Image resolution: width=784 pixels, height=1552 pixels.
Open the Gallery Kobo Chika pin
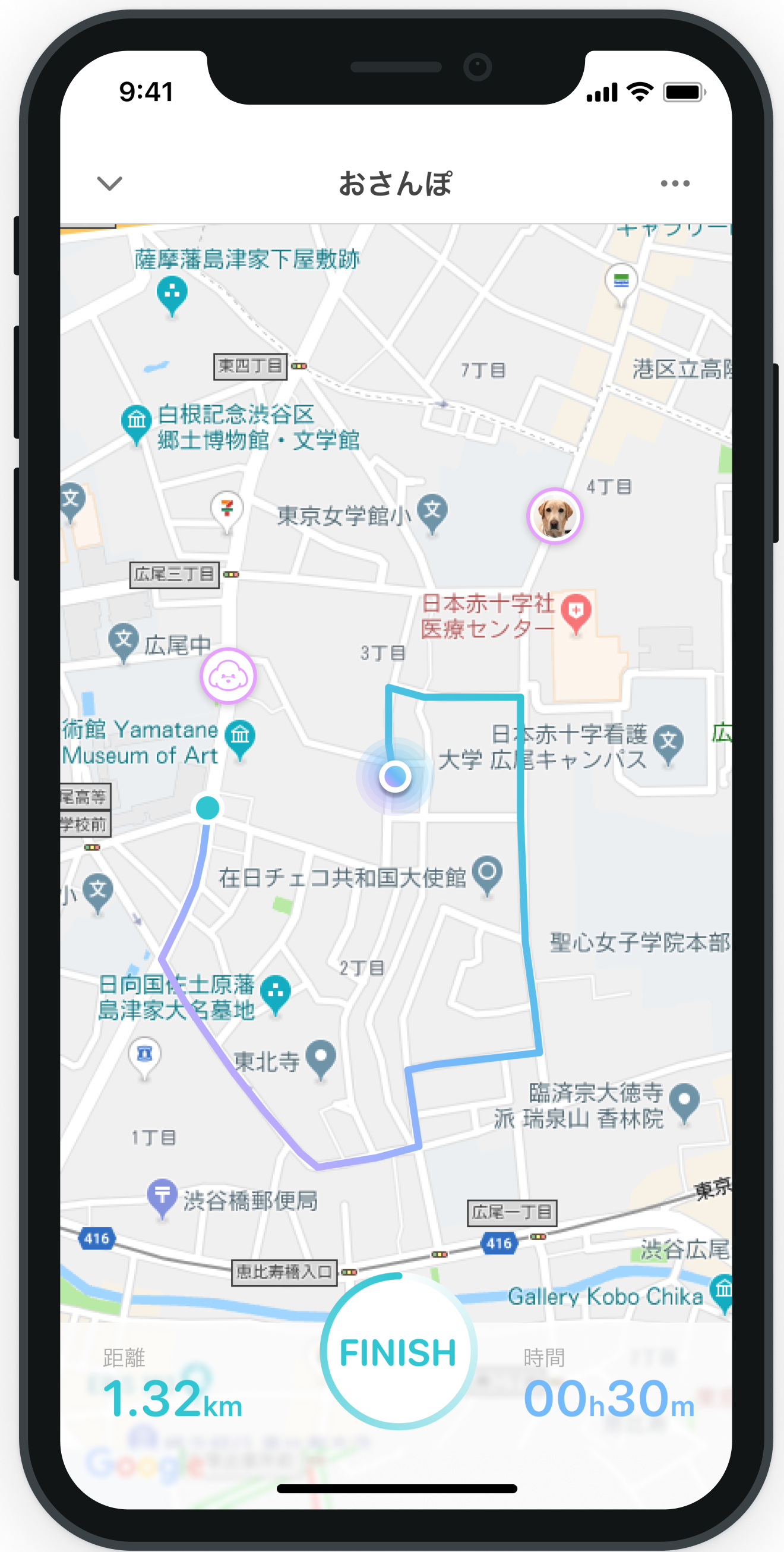pos(722,1291)
